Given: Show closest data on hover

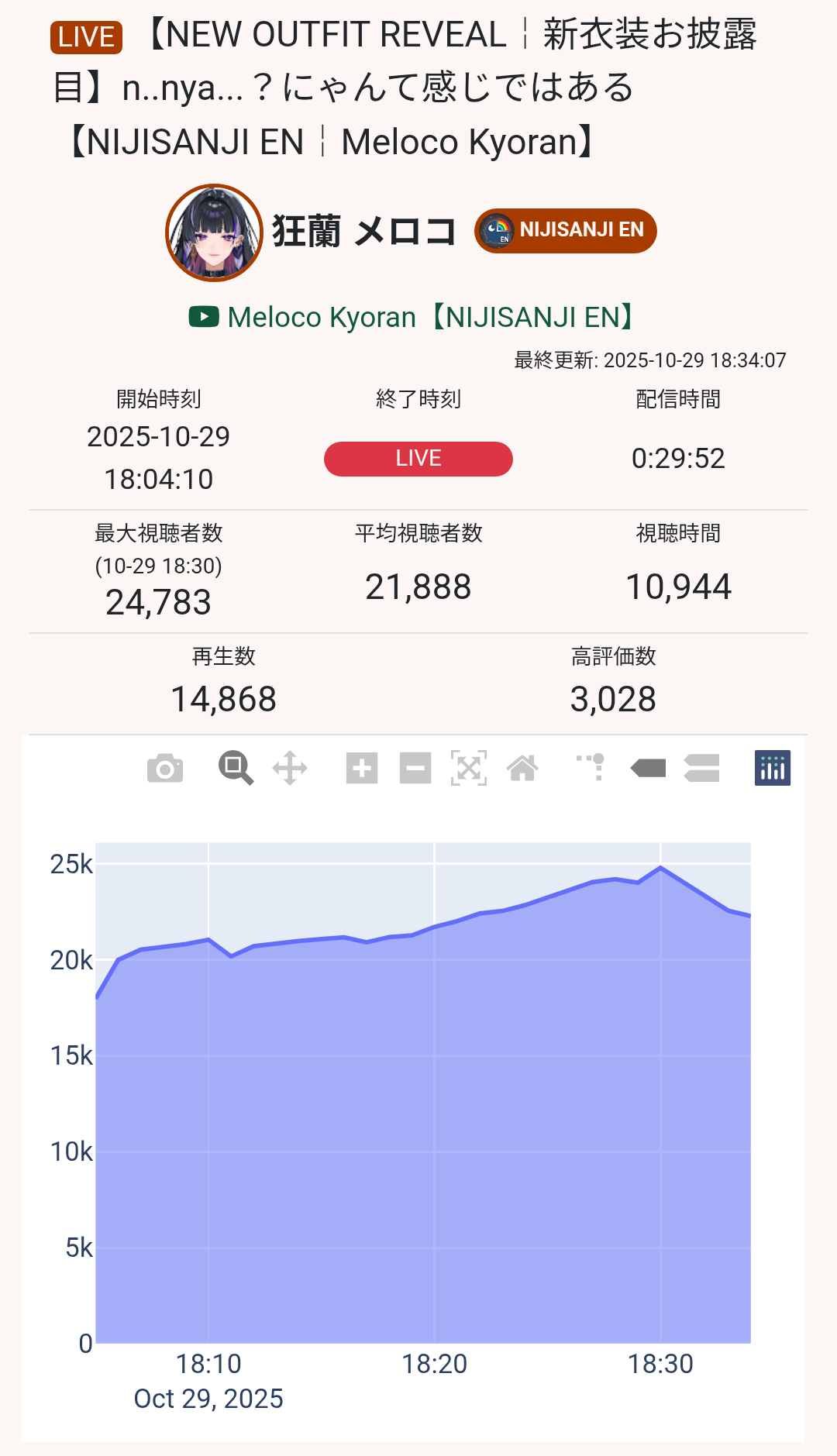Looking at the screenshot, I should pos(649,769).
